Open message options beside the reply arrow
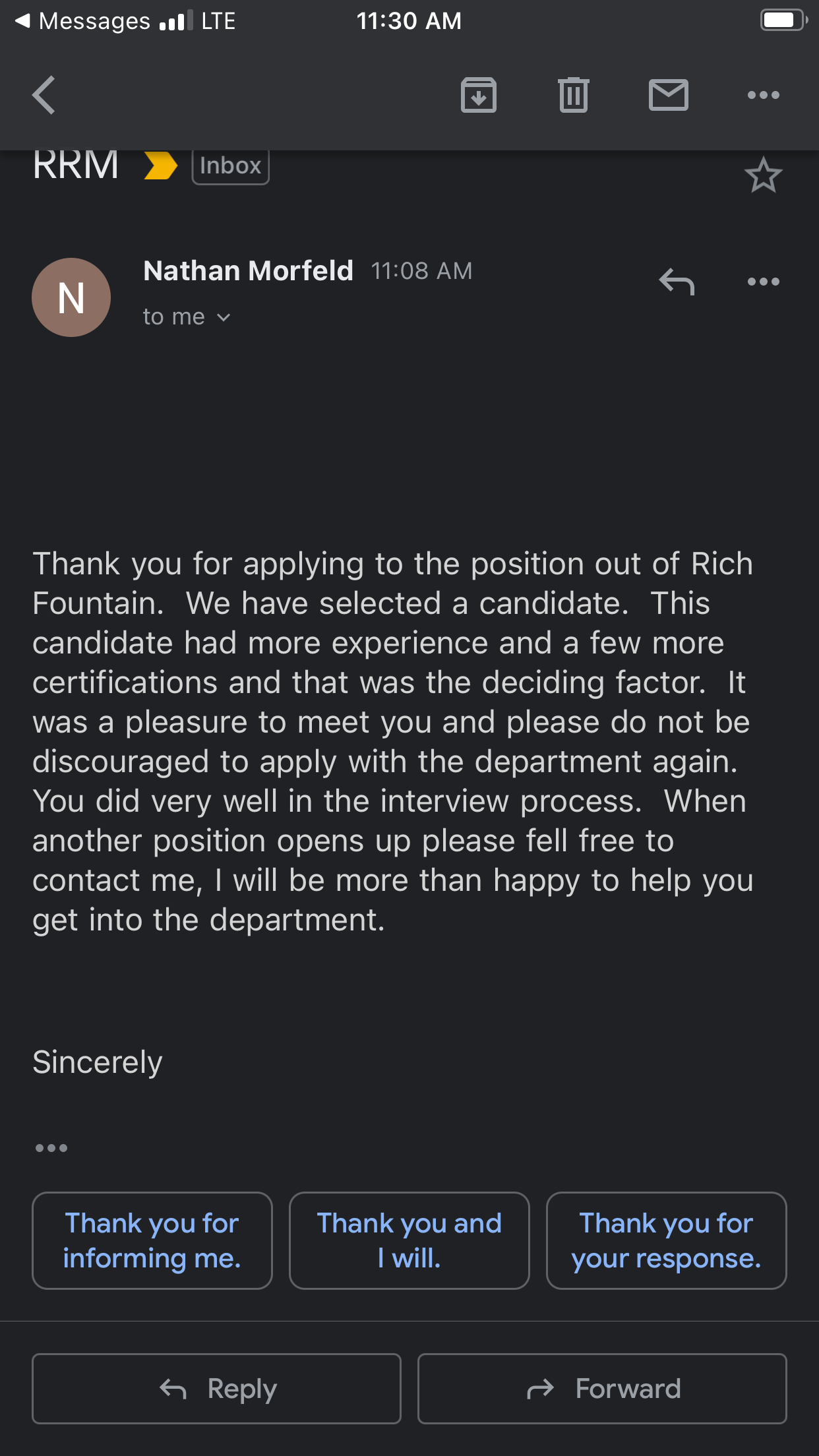This screenshot has width=819, height=1456. tap(764, 282)
